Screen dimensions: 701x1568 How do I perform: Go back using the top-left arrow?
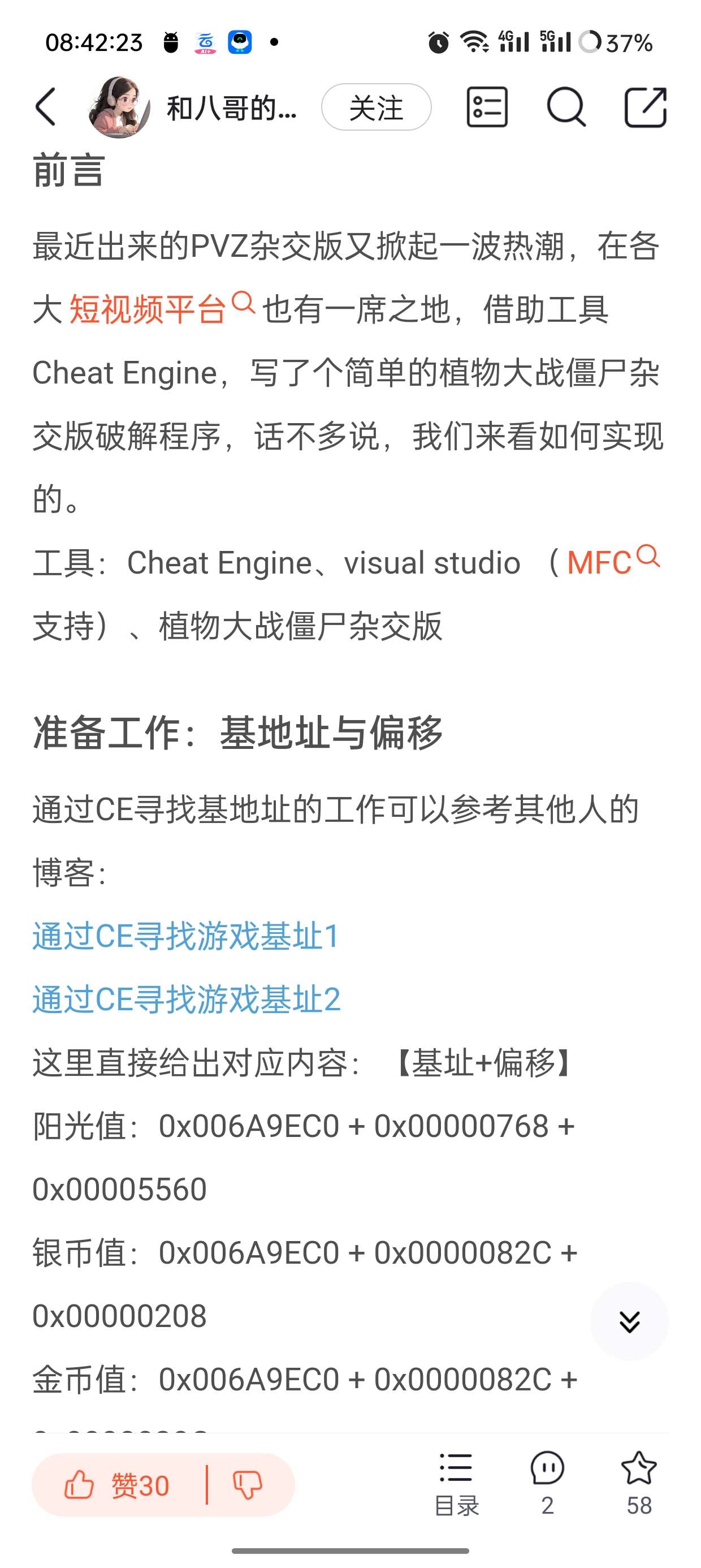(x=46, y=107)
